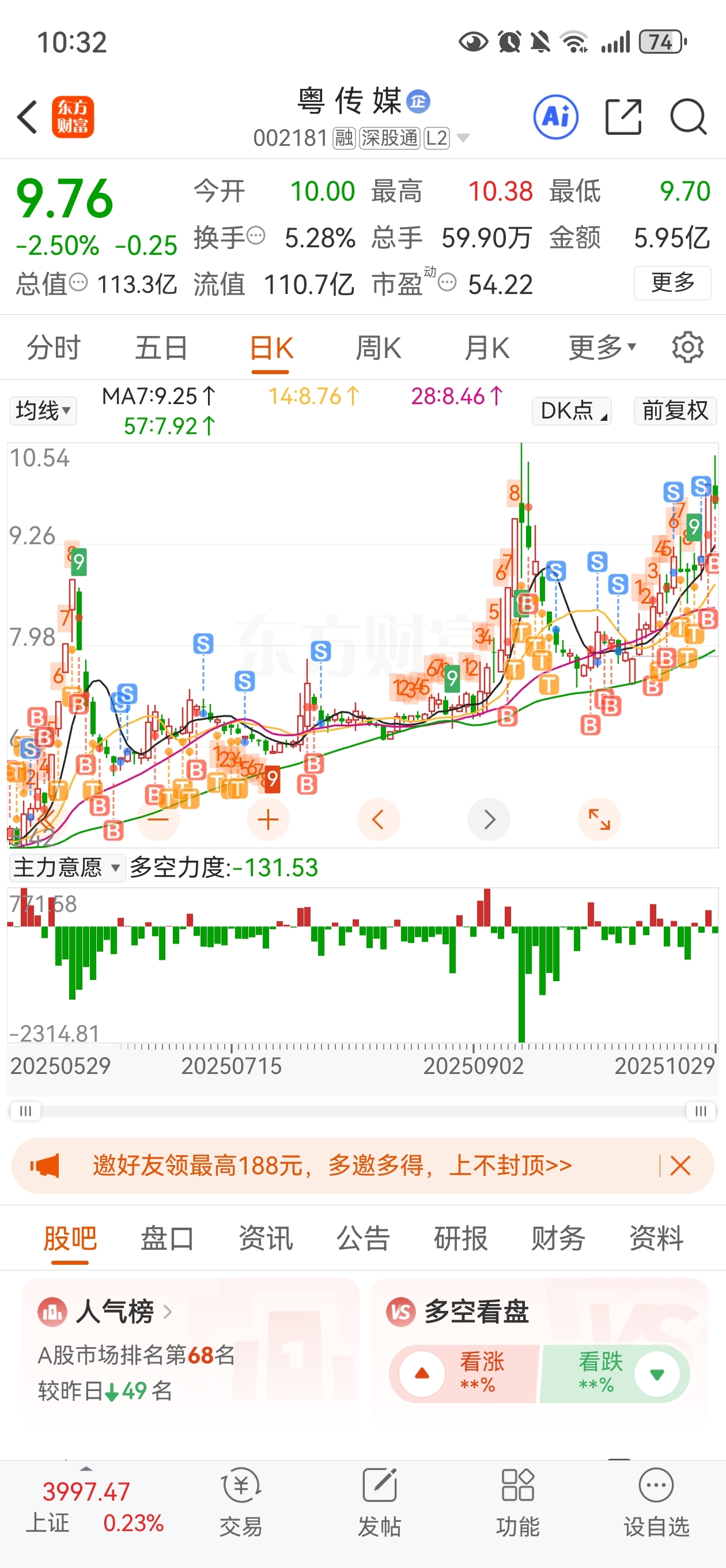The image size is (726, 1568).
Task: Expand the 均线 indicator dropdown
Action: click(43, 411)
